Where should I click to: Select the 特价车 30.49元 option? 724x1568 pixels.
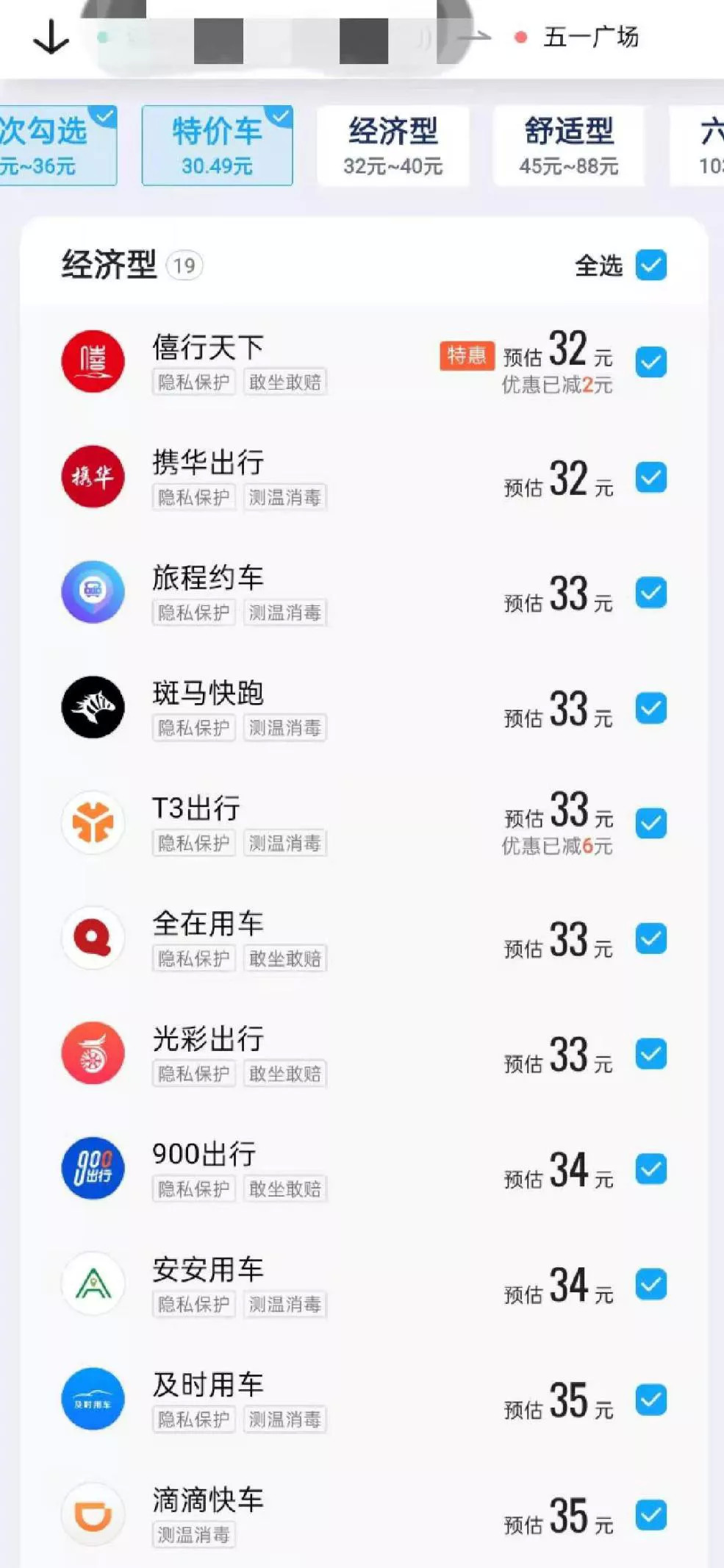click(217, 146)
